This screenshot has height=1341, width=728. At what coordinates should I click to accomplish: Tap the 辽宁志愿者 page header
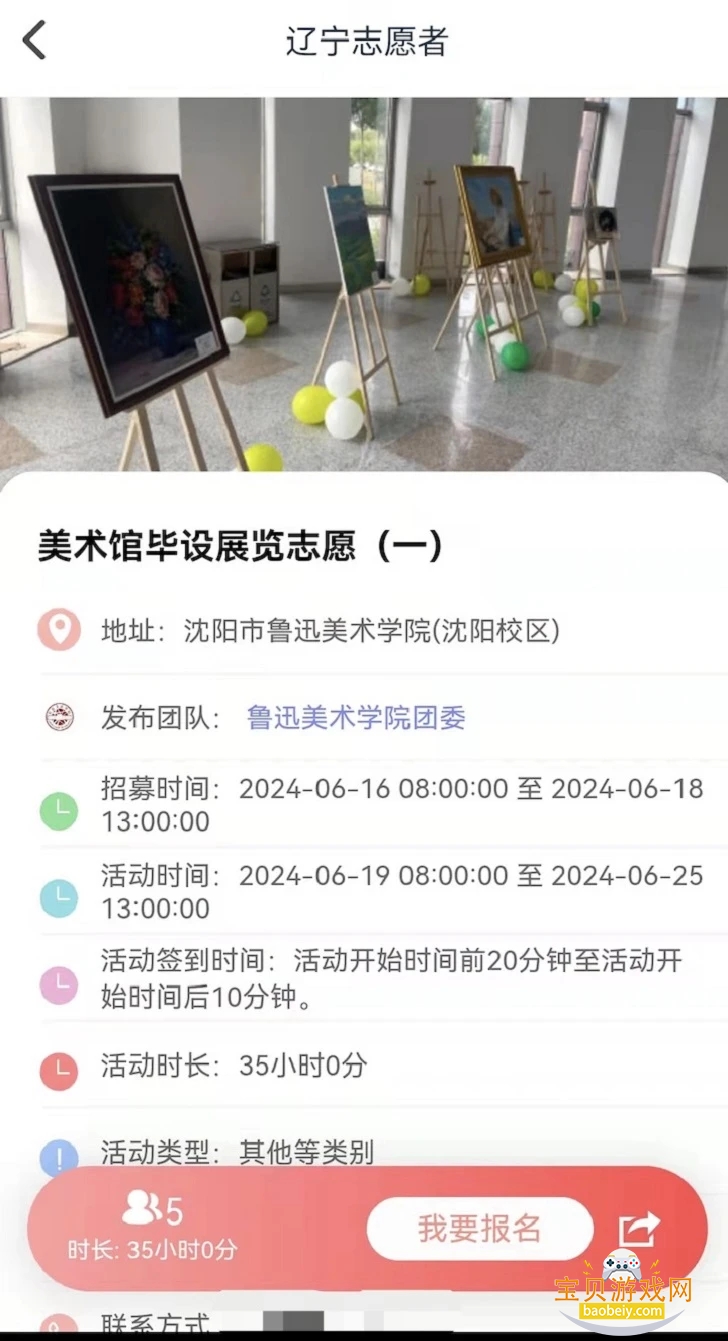(364, 40)
